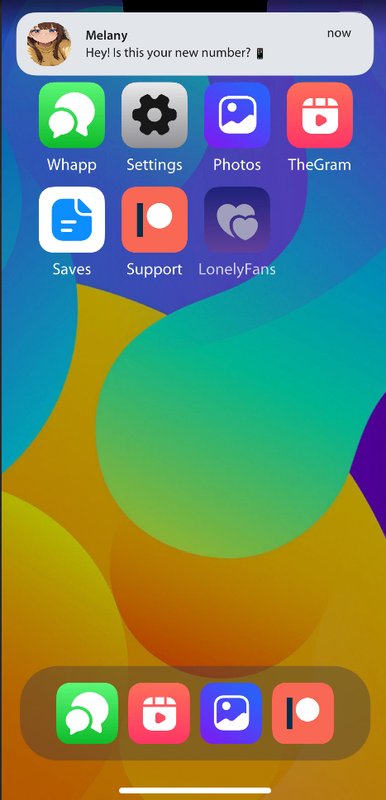Viewport: 386px width, 800px height.
Task: Open the Saves app
Action: point(72,220)
